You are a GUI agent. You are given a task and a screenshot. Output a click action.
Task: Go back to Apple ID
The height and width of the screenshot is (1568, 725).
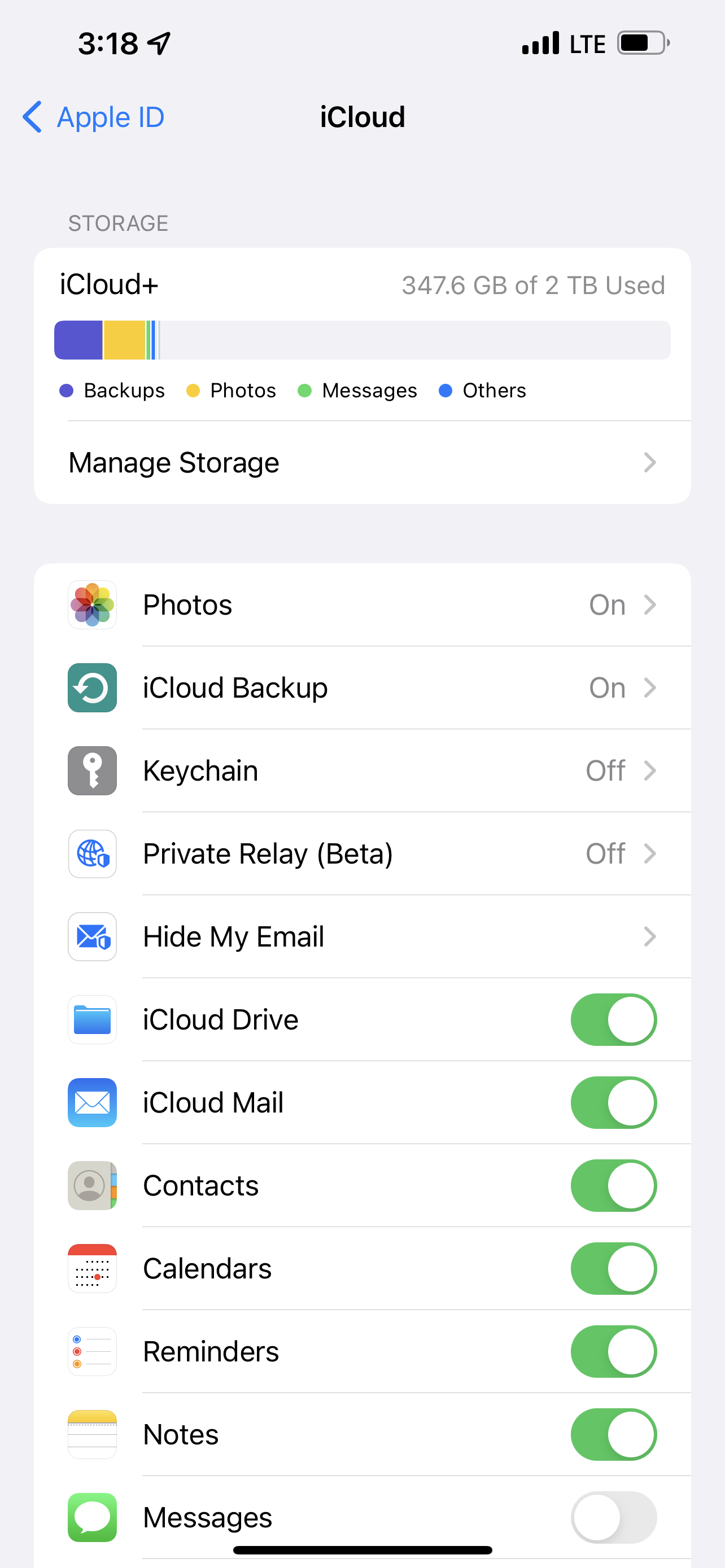coord(93,117)
